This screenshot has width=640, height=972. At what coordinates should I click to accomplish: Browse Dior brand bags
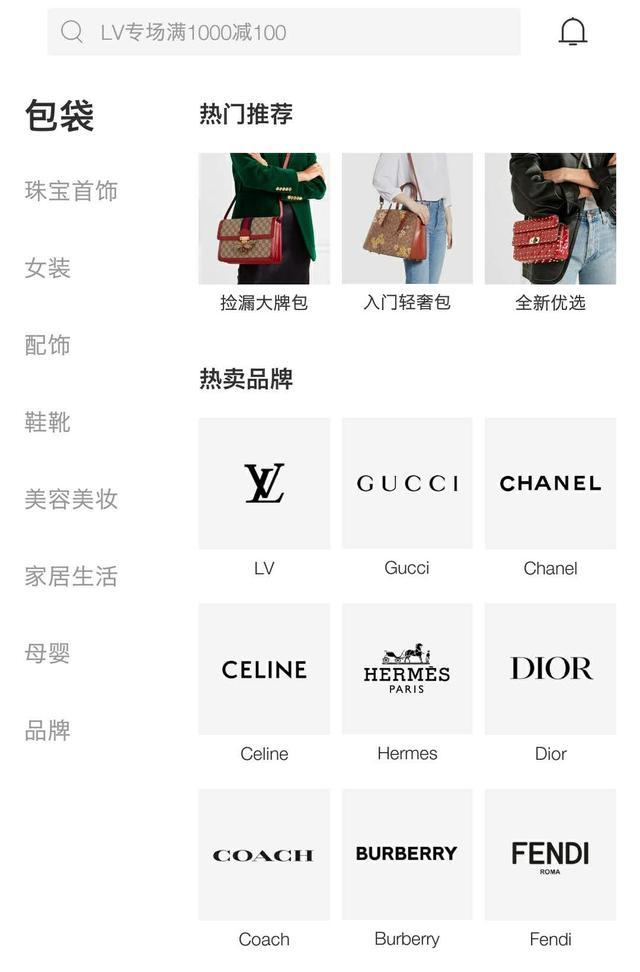550,669
